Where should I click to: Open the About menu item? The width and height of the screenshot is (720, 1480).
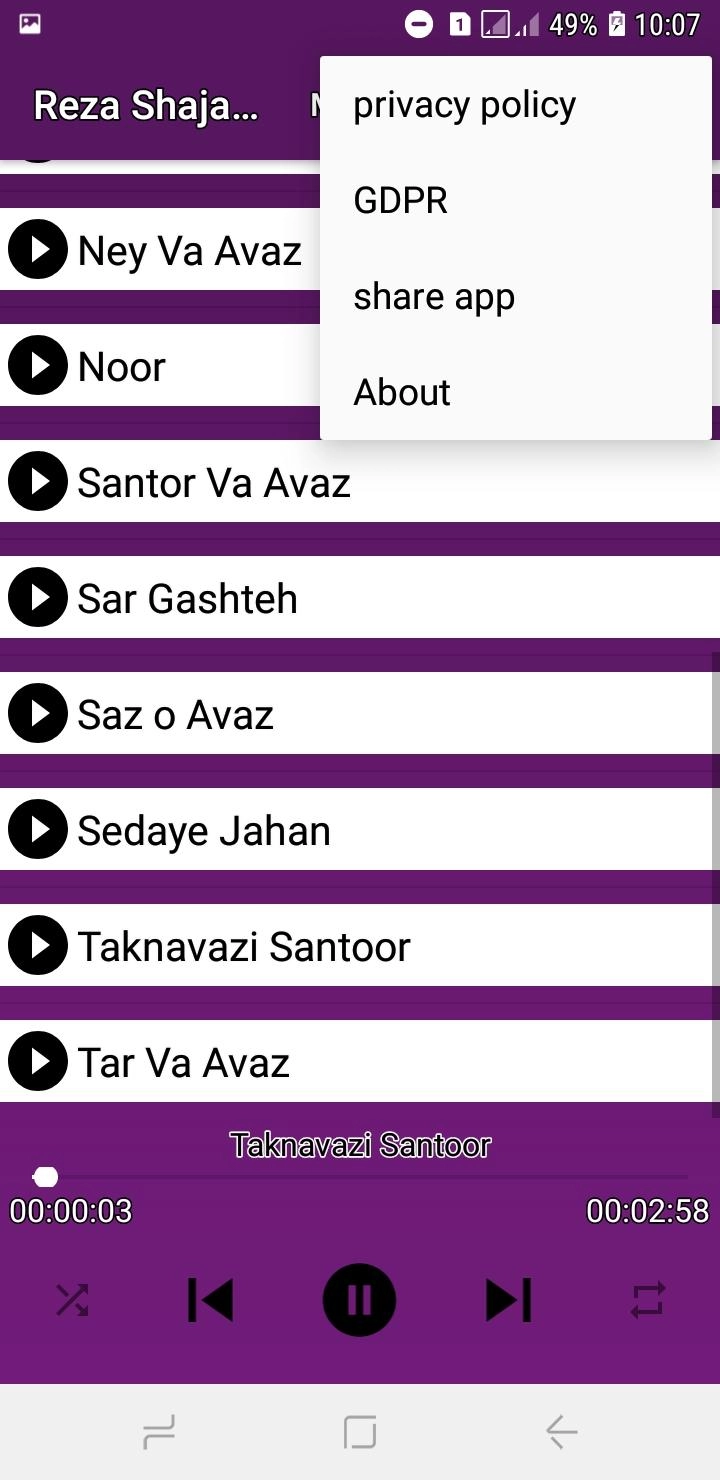(402, 393)
